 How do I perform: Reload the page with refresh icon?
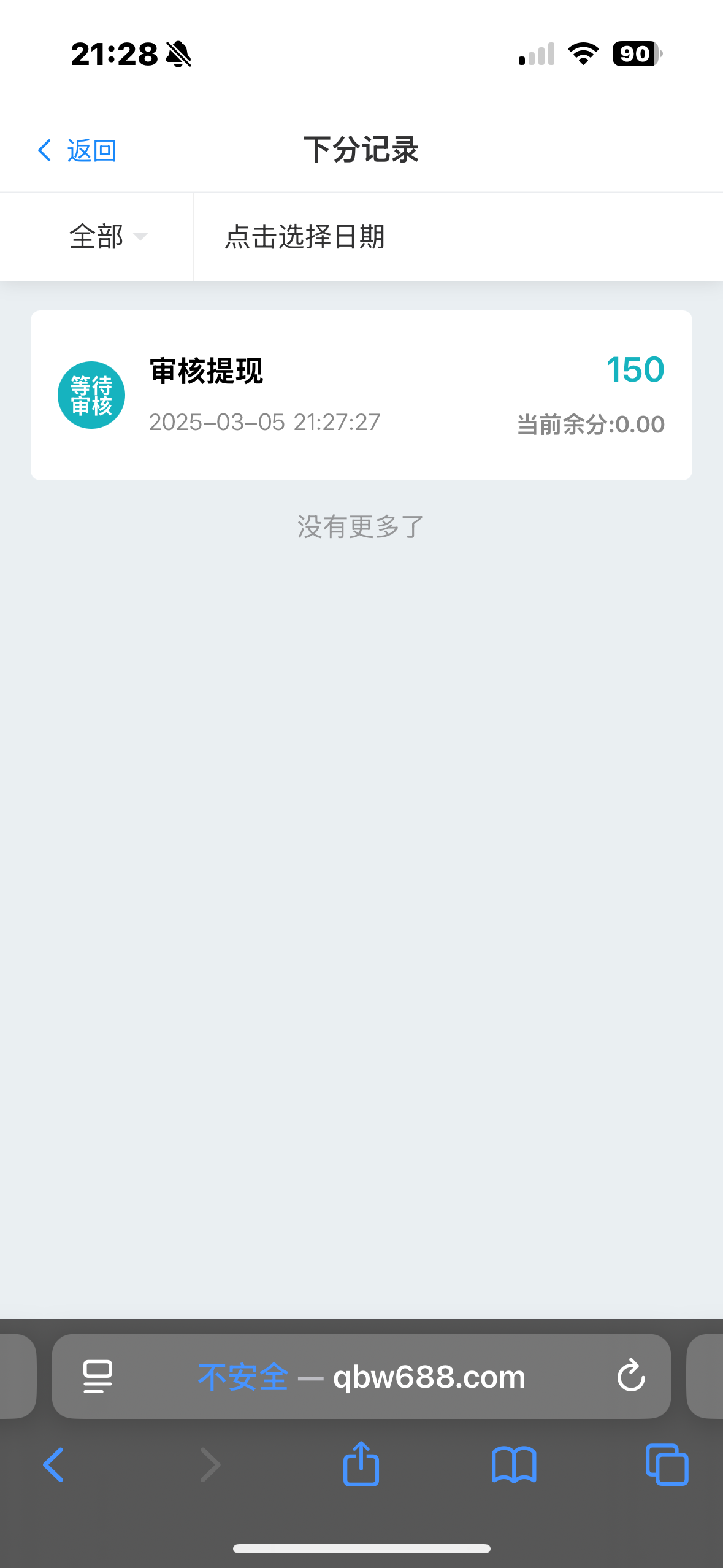coord(630,1375)
